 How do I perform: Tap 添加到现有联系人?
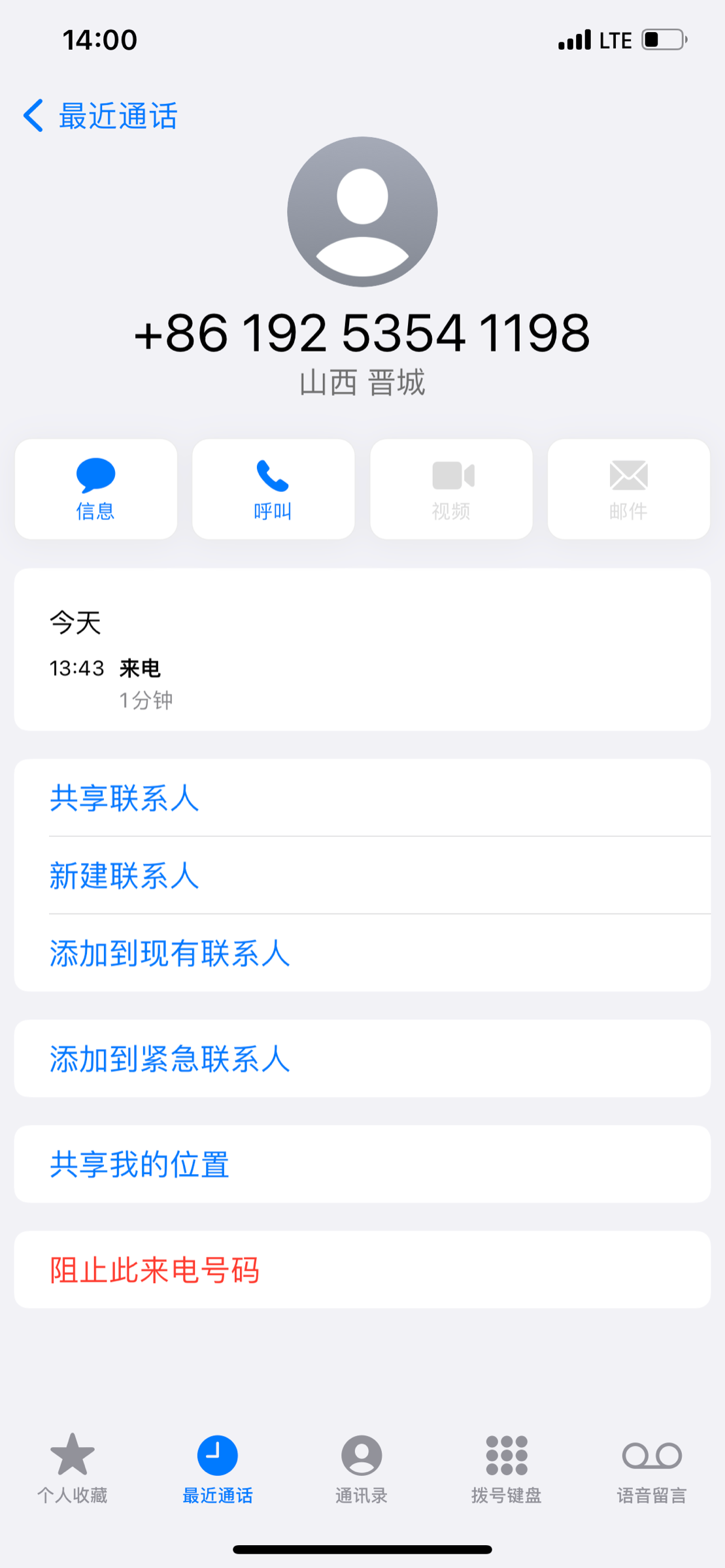[362, 953]
